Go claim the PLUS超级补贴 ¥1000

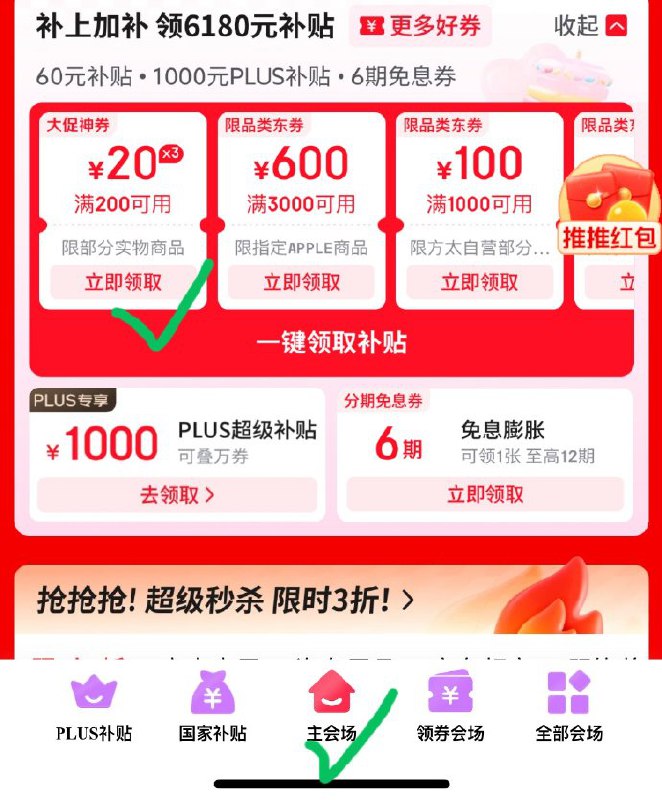point(177,494)
